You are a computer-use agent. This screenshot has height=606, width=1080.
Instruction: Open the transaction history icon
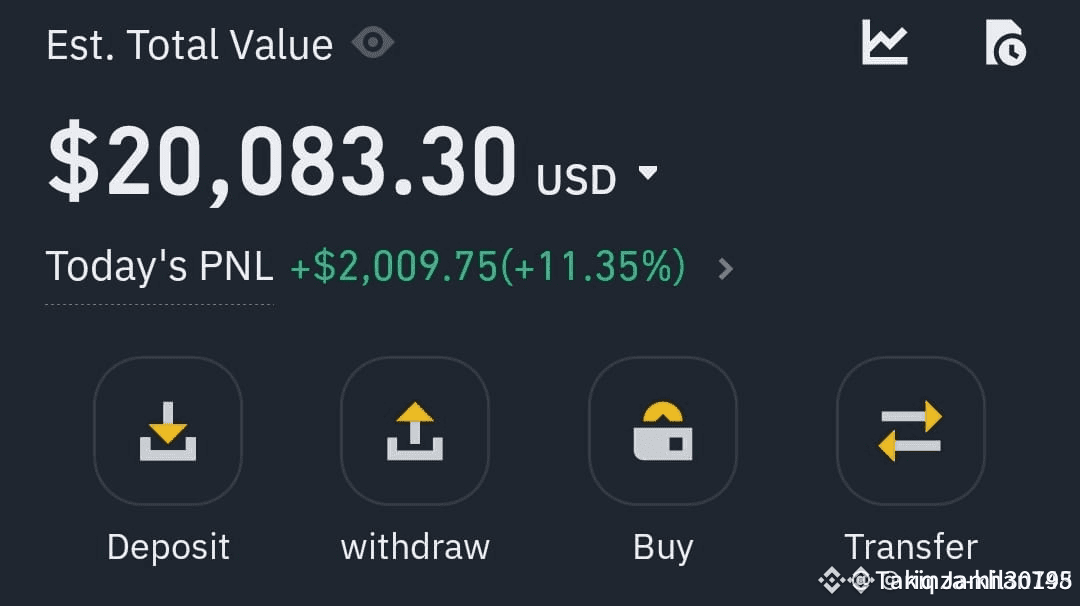pyautogui.click(x=1005, y=43)
